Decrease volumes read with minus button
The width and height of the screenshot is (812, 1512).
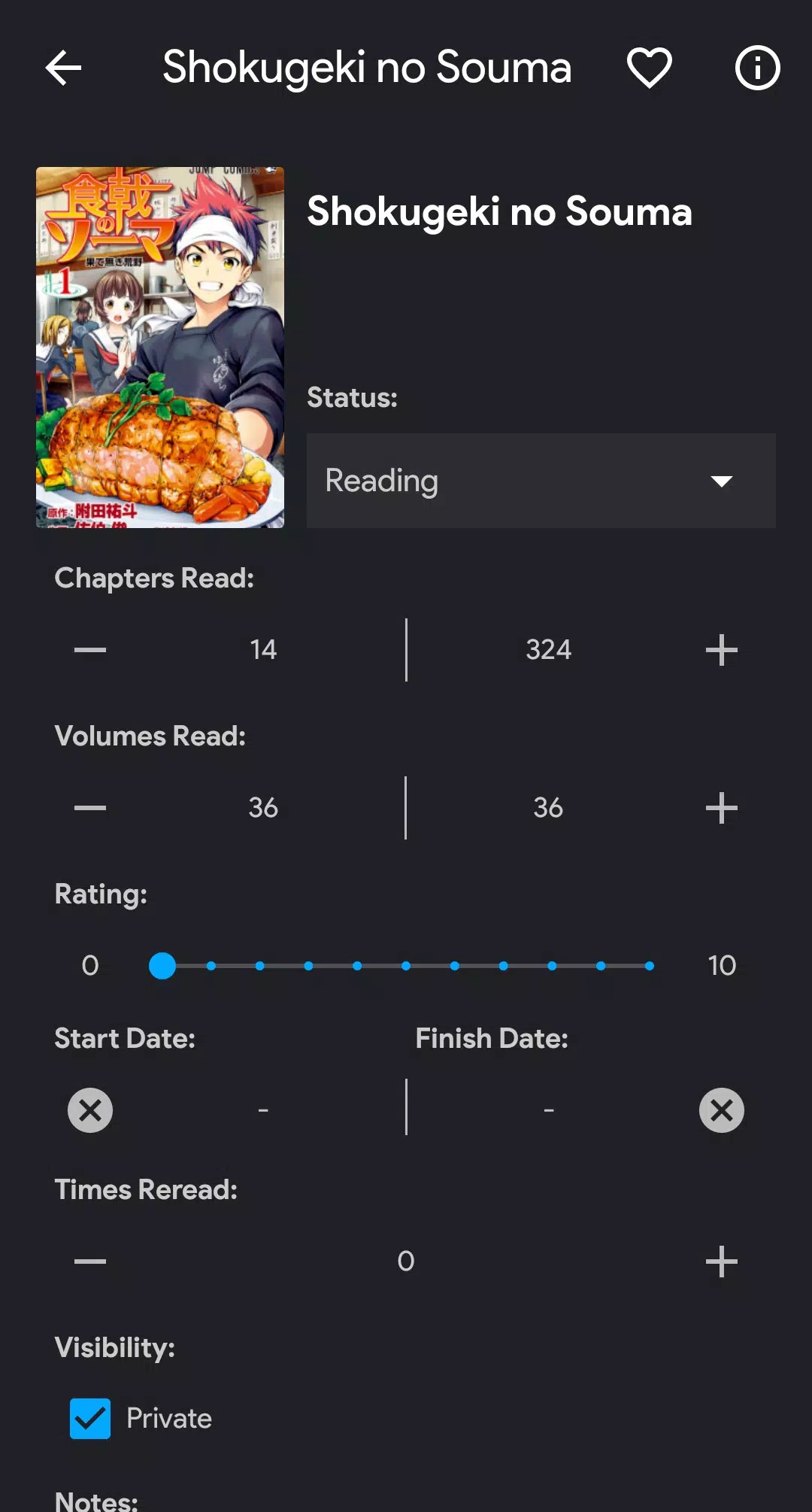coord(90,808)
